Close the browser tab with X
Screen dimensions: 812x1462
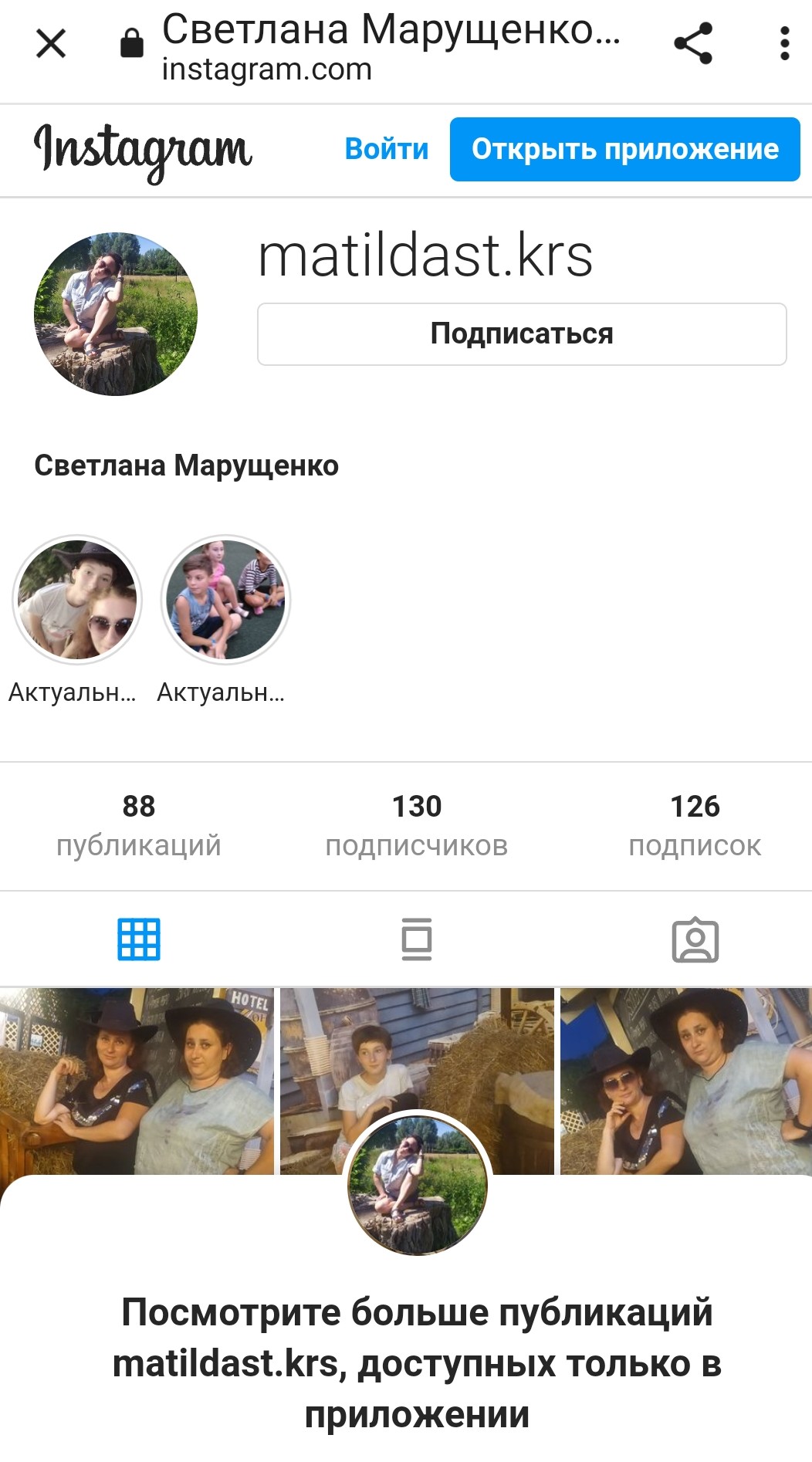tap(51, 44)
